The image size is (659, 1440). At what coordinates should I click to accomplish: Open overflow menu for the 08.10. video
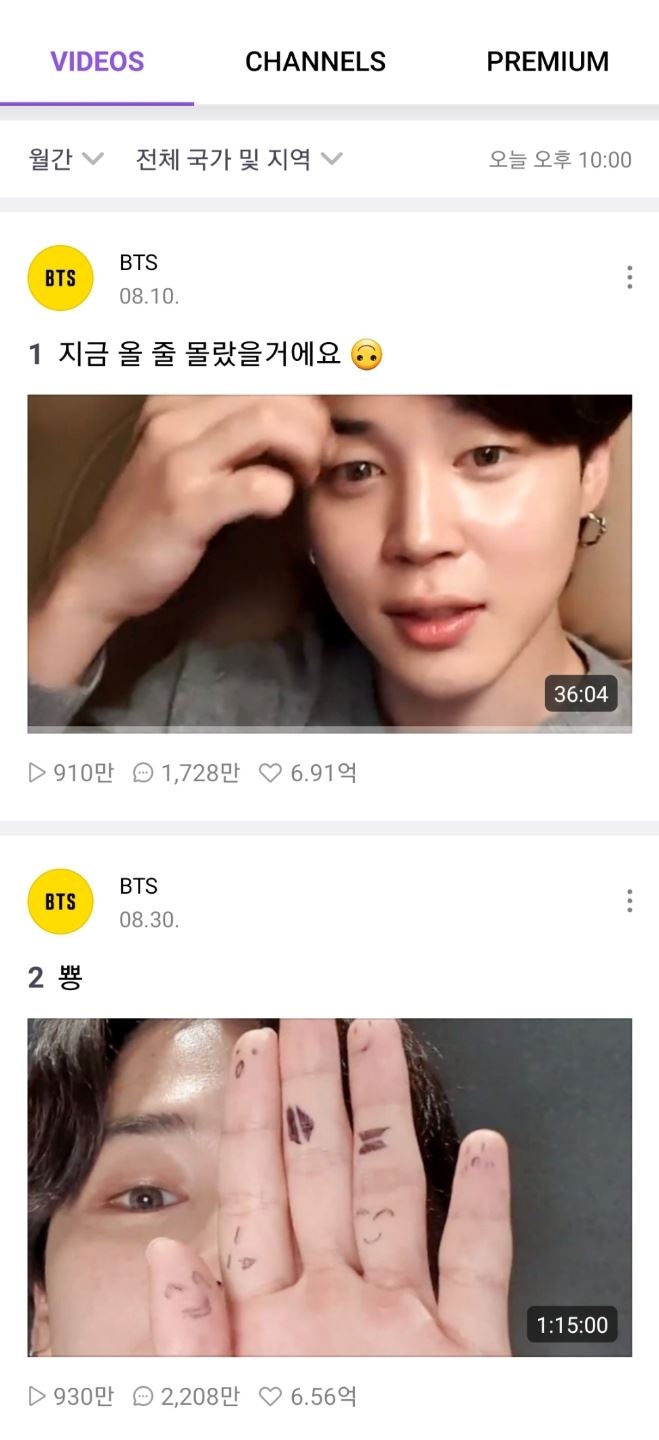coord(629,277)
